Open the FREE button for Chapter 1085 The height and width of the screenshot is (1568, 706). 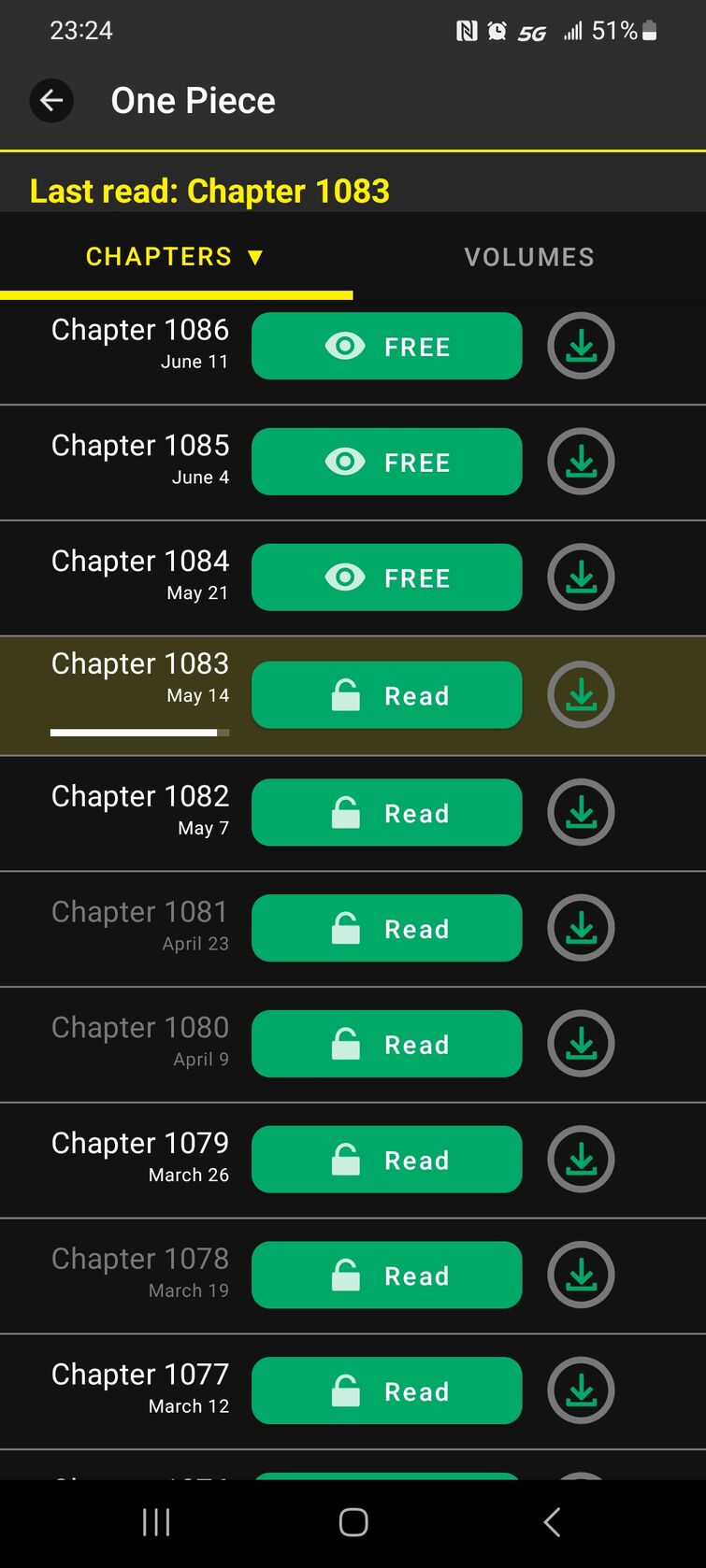point(386,462)
